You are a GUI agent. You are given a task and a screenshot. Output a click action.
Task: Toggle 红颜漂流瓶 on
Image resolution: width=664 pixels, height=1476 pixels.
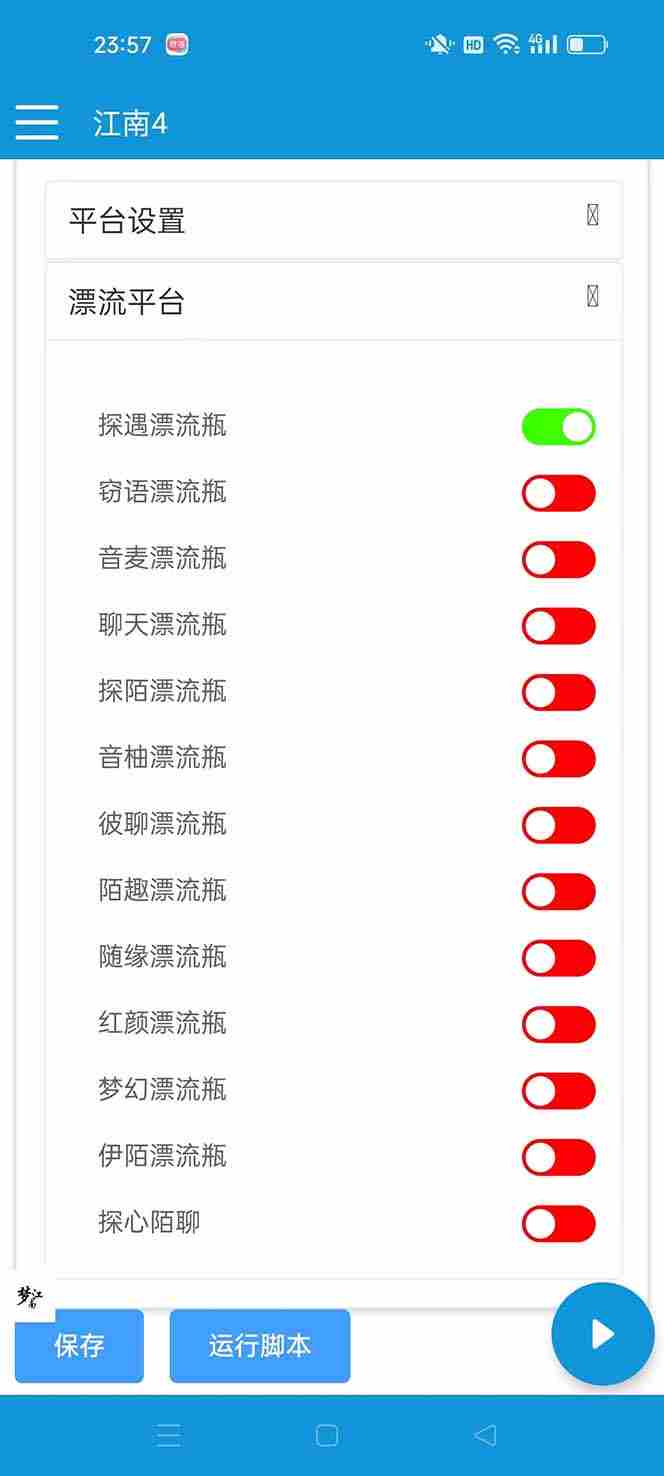pos(558,1024)
